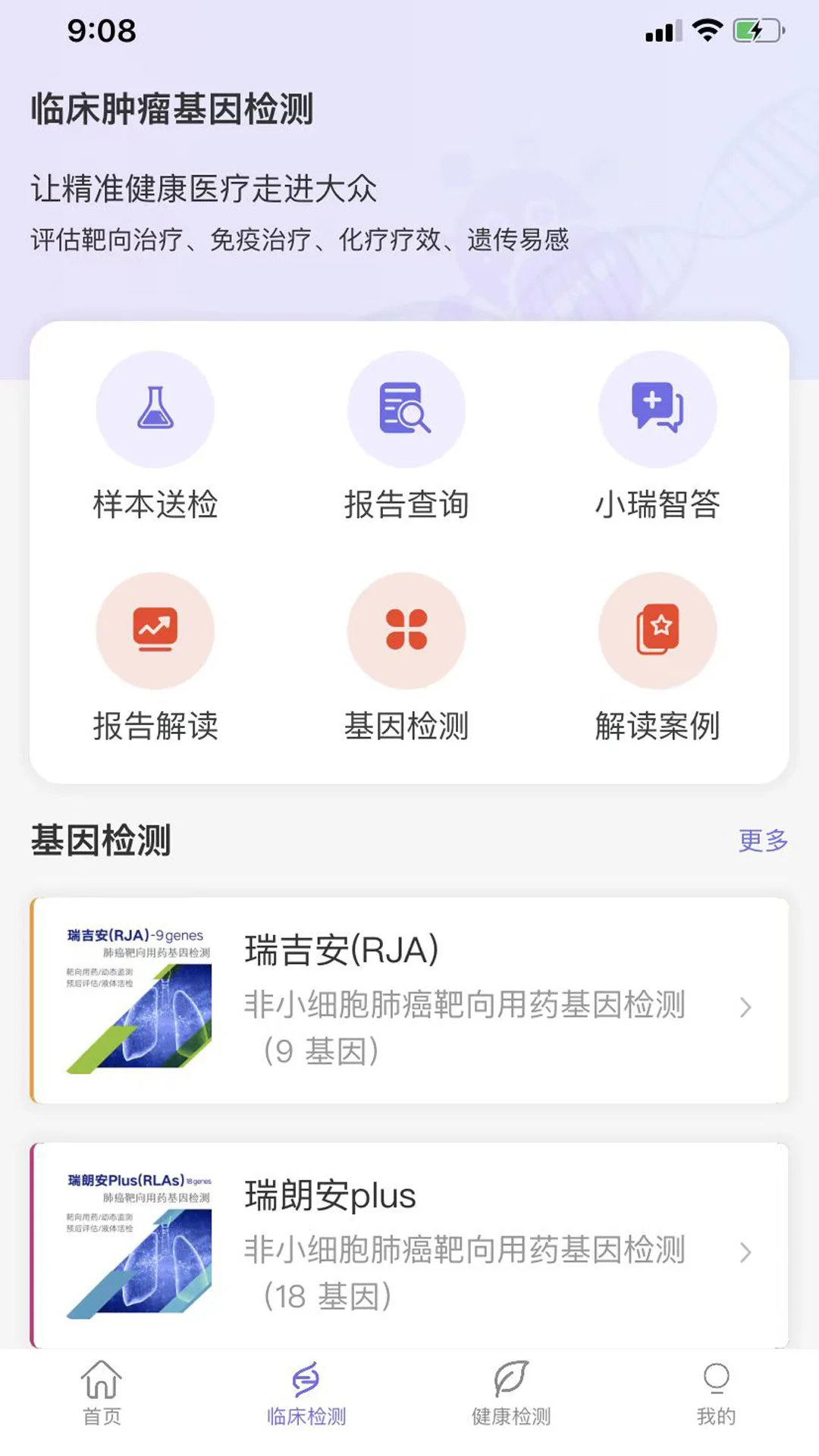Open the 基因检测 gene testing icon
This screenshot has height=1456, width=819.
click(406, 630)
